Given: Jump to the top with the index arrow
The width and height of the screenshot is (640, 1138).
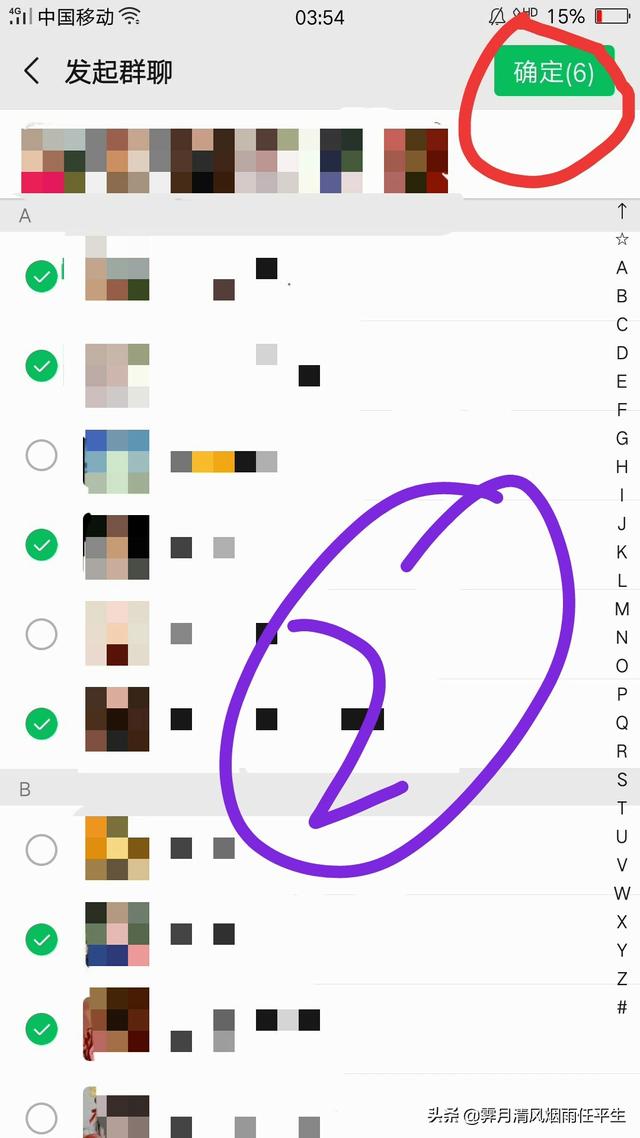Looking at the screenshot, I should click(x=622, y=211).
